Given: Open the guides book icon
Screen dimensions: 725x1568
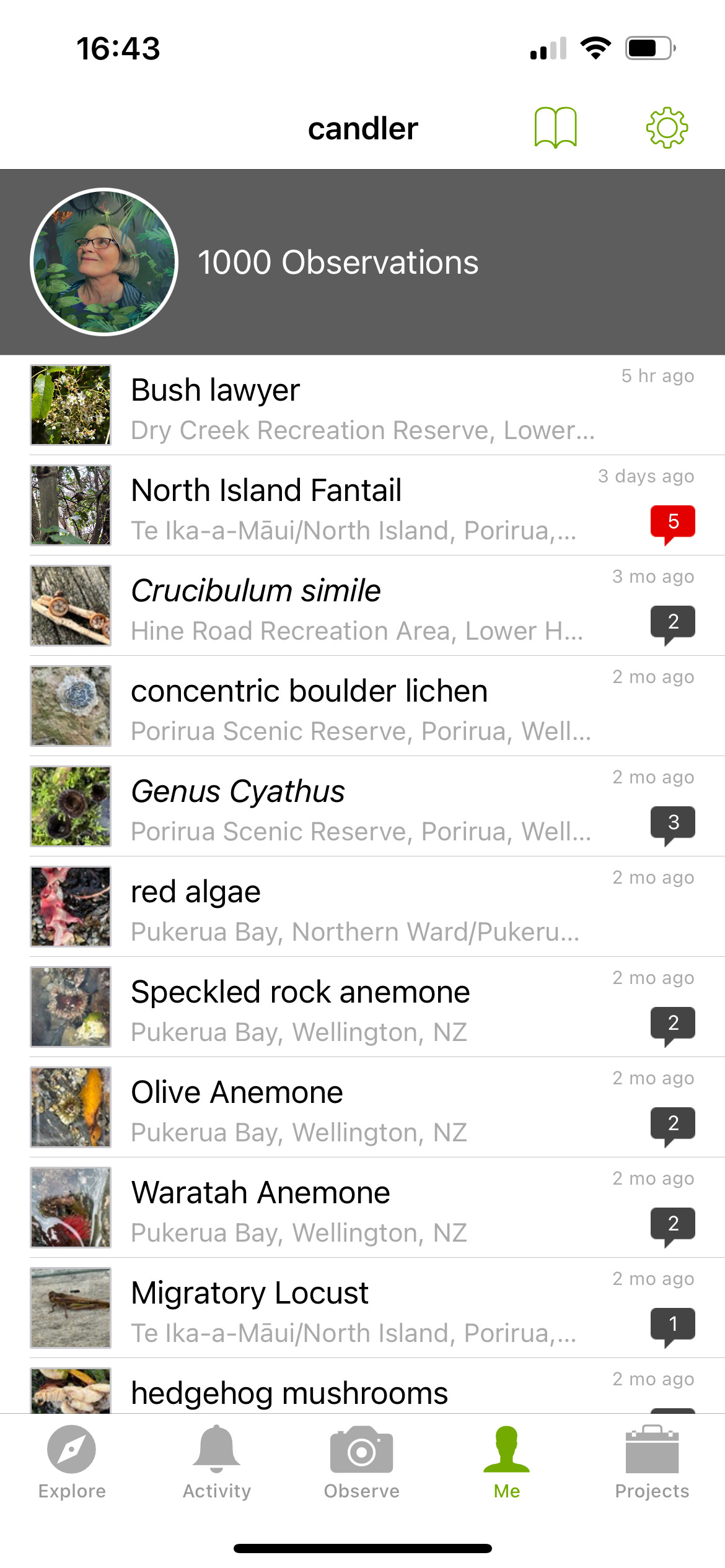Looking at the screenshot, I should [x=555, y=128].
